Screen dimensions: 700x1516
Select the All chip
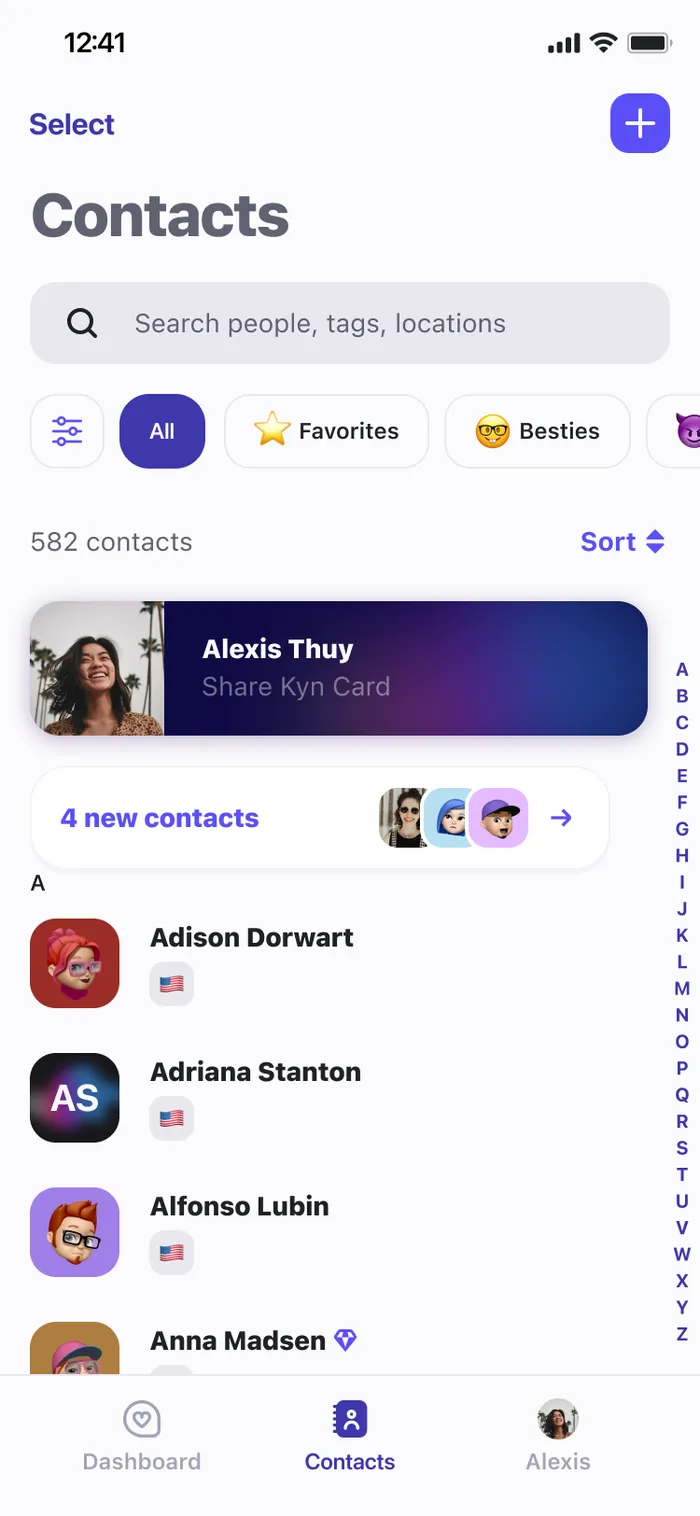point(162,431)
